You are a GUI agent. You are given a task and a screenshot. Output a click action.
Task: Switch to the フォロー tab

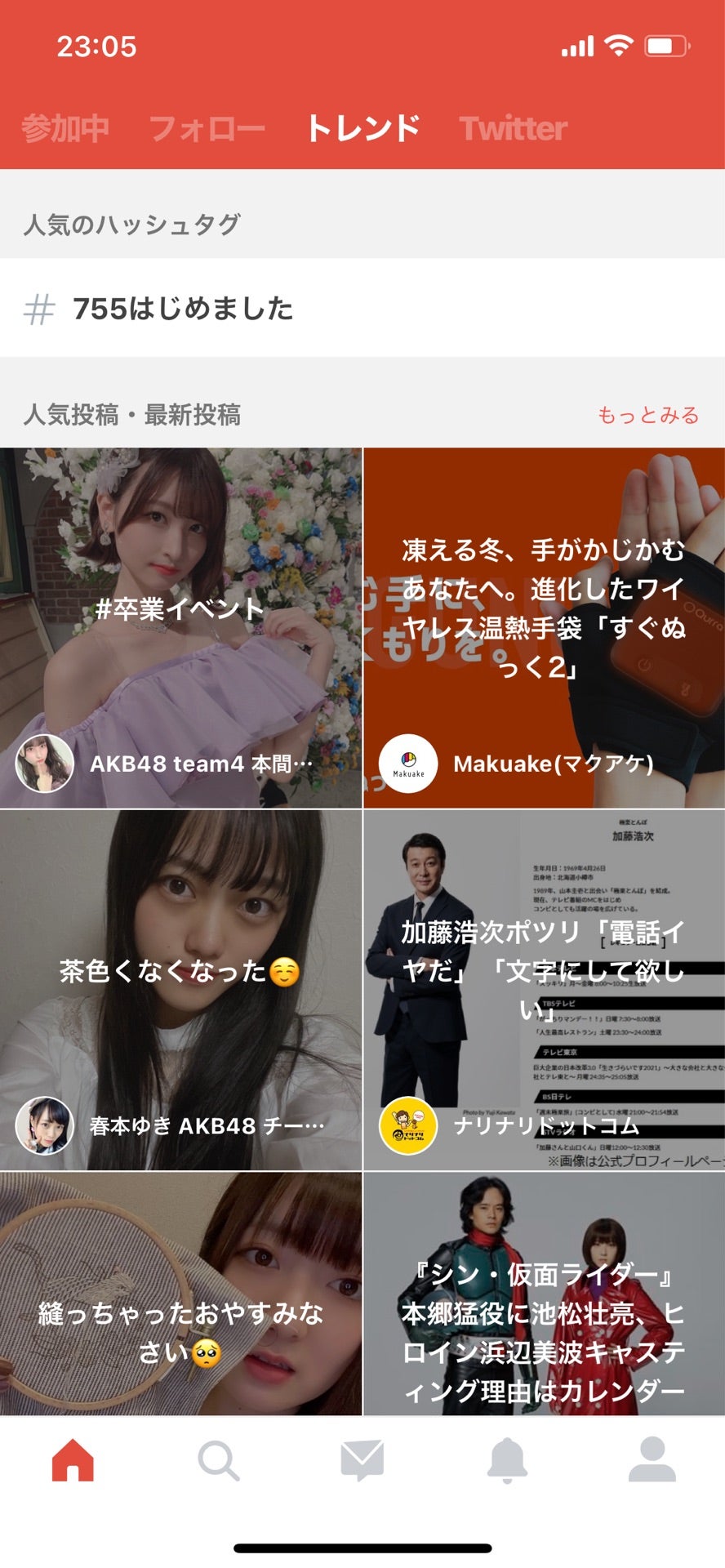[x=207, y=128]
